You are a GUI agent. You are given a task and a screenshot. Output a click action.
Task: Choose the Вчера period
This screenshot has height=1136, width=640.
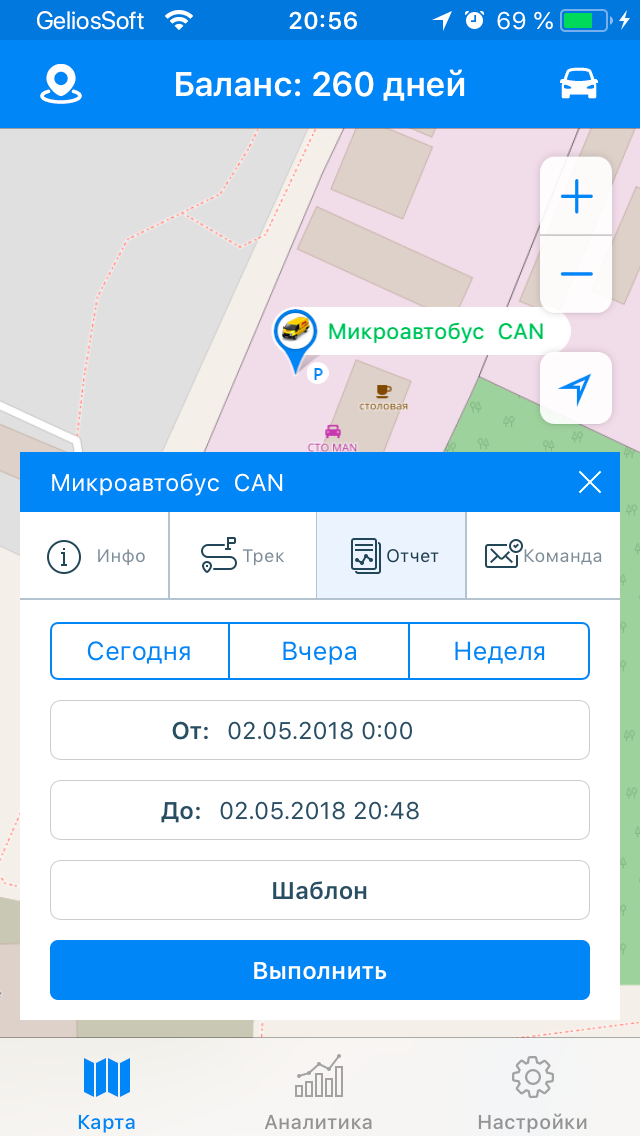click(319, 652)
